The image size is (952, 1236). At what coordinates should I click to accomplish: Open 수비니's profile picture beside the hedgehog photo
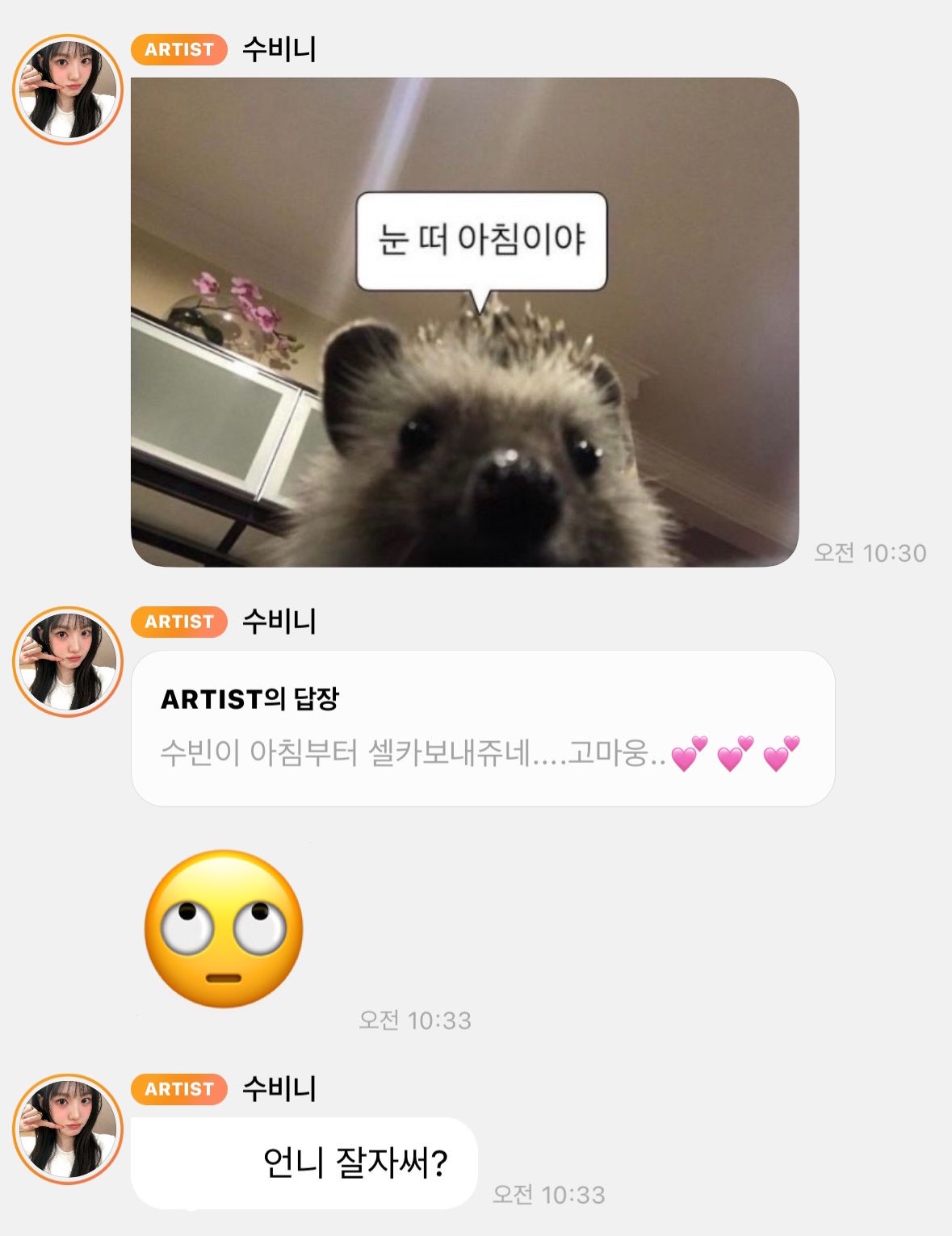68,89
